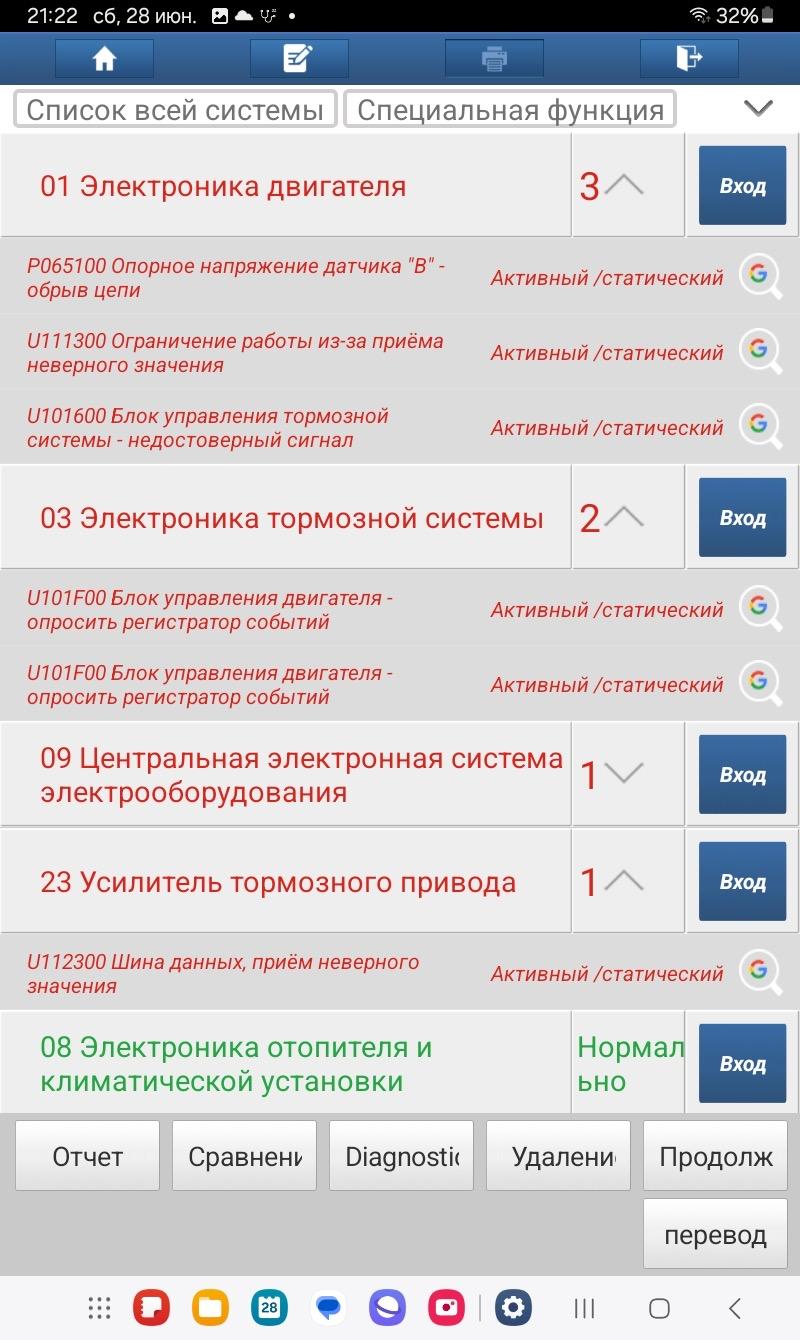
Task: Enter 03 Электроника тормозной системы via Вход
Action: coord(742,518)
